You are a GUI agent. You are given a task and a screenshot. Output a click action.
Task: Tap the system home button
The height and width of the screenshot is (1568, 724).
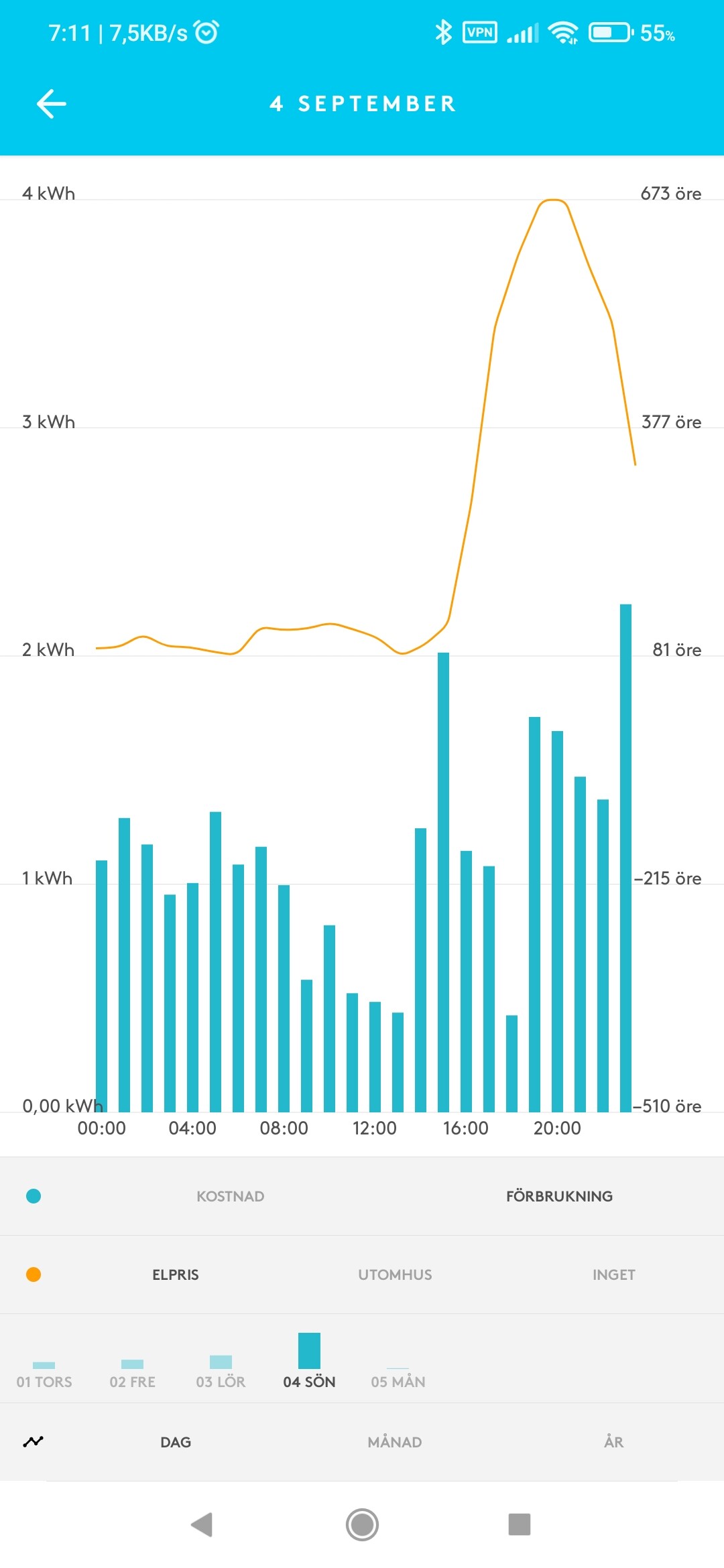pyautogui.click(x=362, y=1524)
